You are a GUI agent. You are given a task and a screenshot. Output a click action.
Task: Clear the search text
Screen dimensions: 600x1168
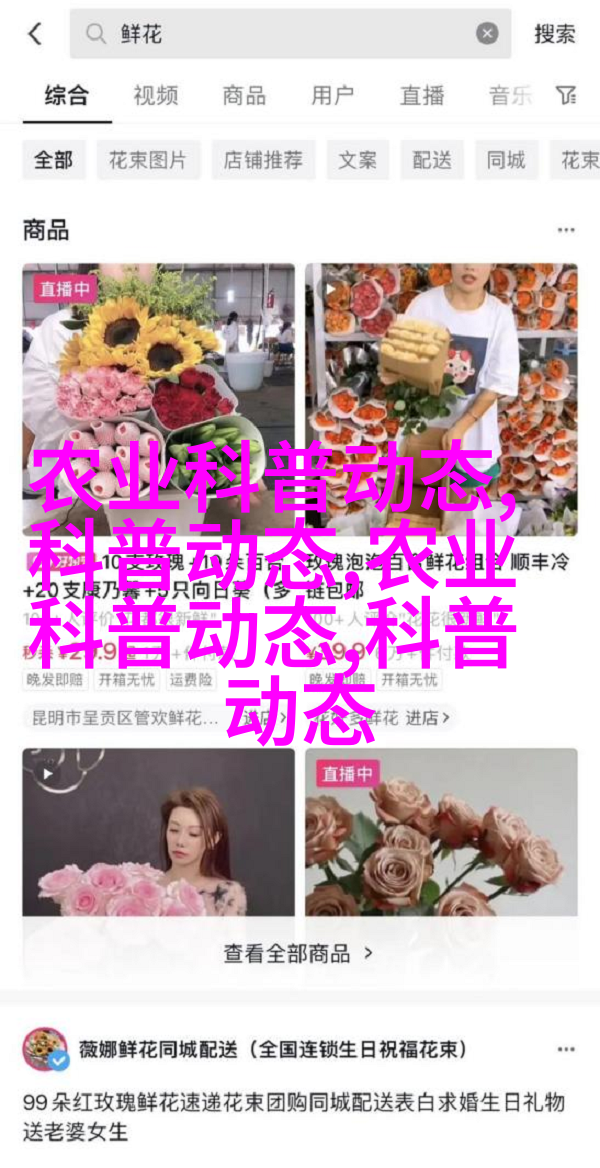point(487,34)
